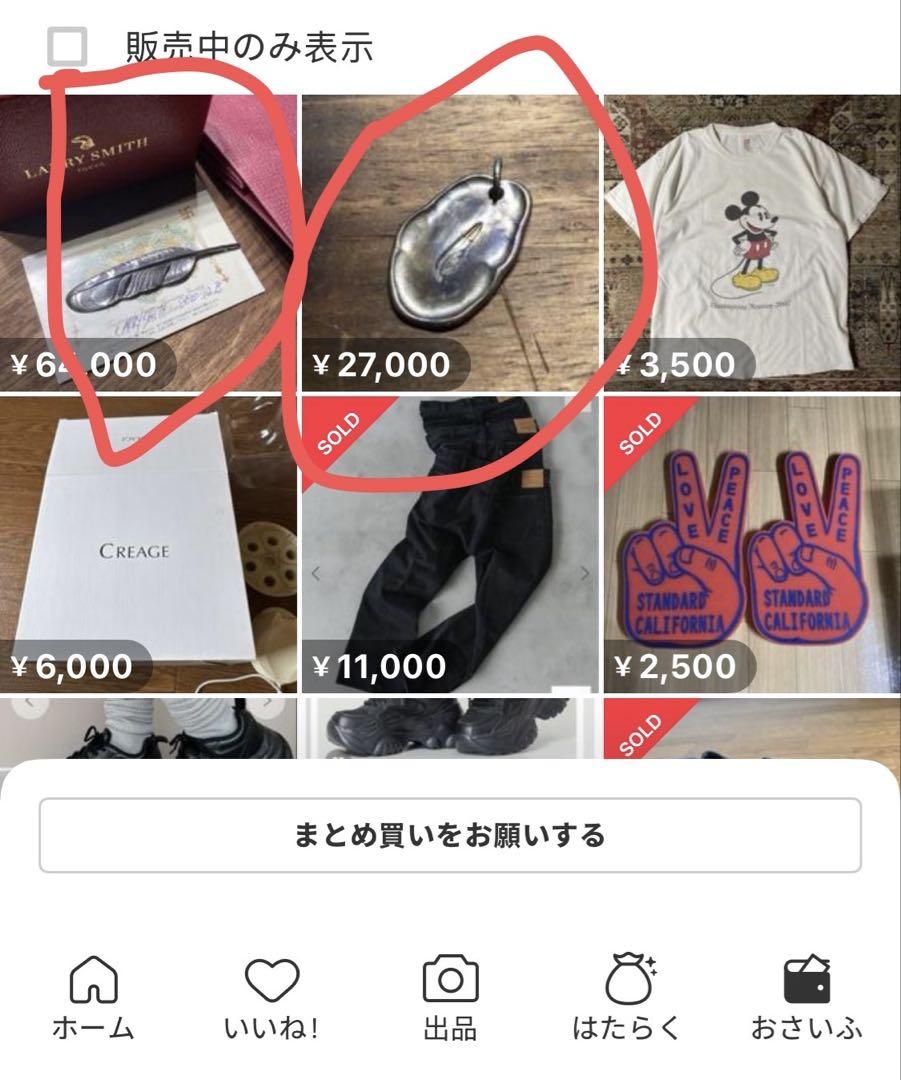Switch to the いいね! tab

272,995
